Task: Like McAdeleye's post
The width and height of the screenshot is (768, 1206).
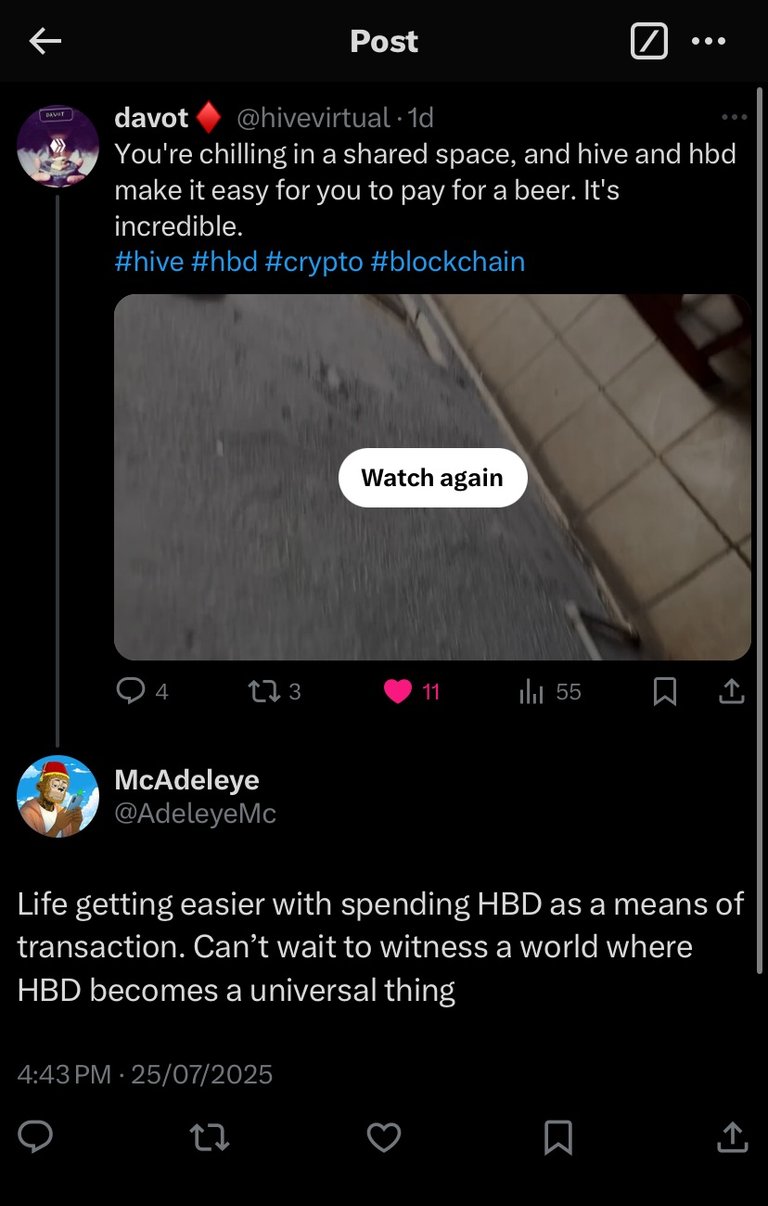Action: pos(384,1136)
